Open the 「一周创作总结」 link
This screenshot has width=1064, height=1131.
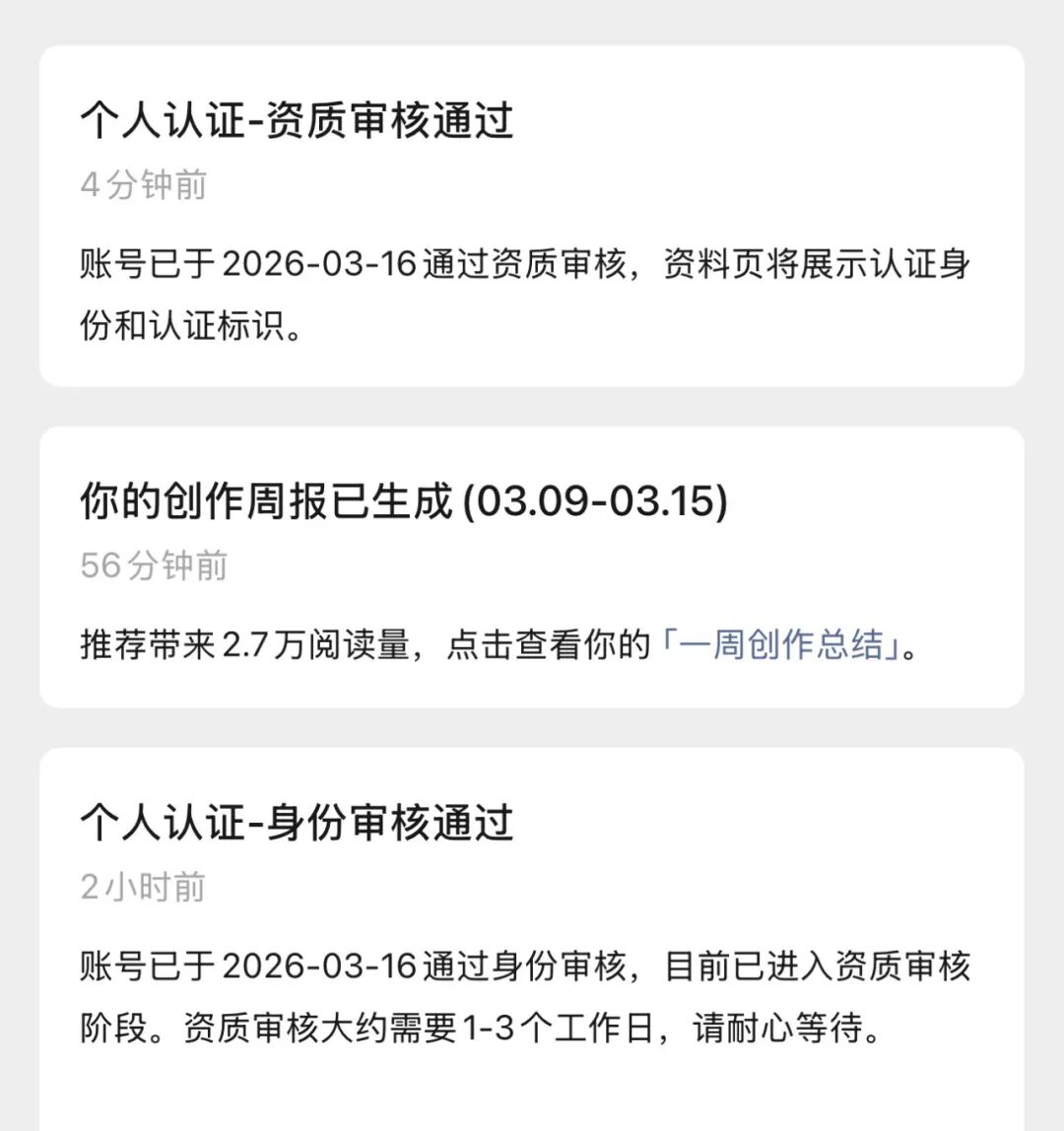point(782,646)
